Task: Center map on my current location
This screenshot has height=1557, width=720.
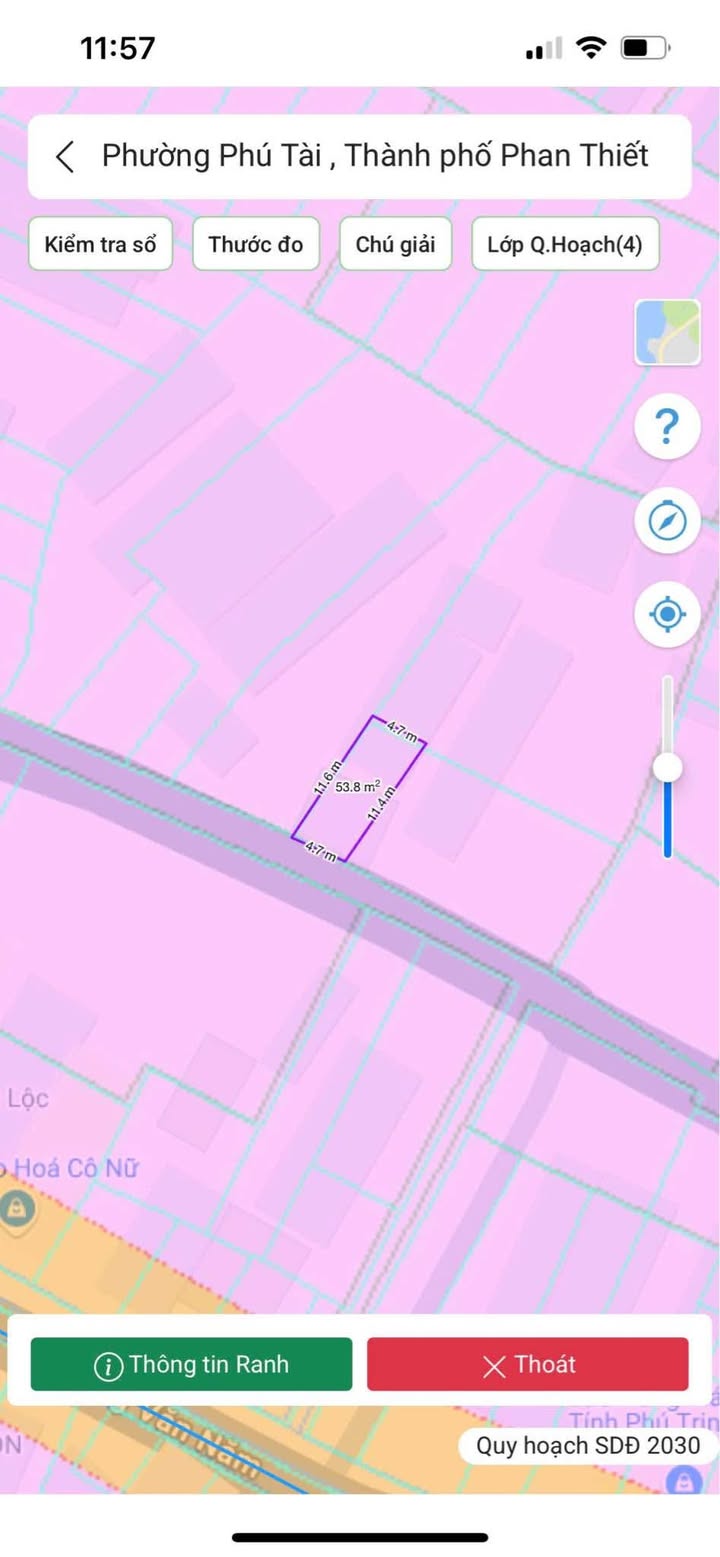Action: tap(667, 613)
